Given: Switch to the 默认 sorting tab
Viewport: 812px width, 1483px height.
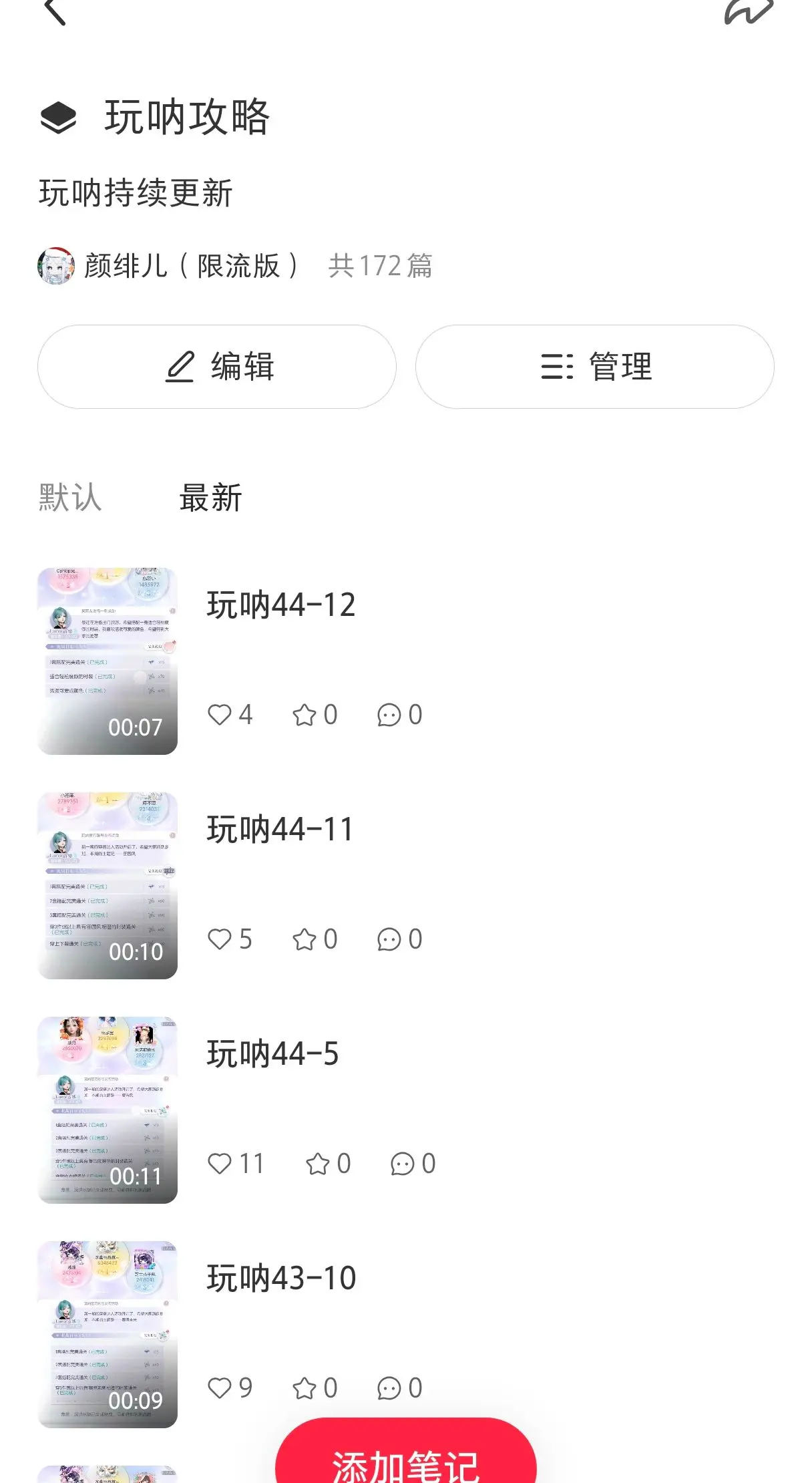Looking at the screenshot, I should pyautogui.click(x=70, y=498).
